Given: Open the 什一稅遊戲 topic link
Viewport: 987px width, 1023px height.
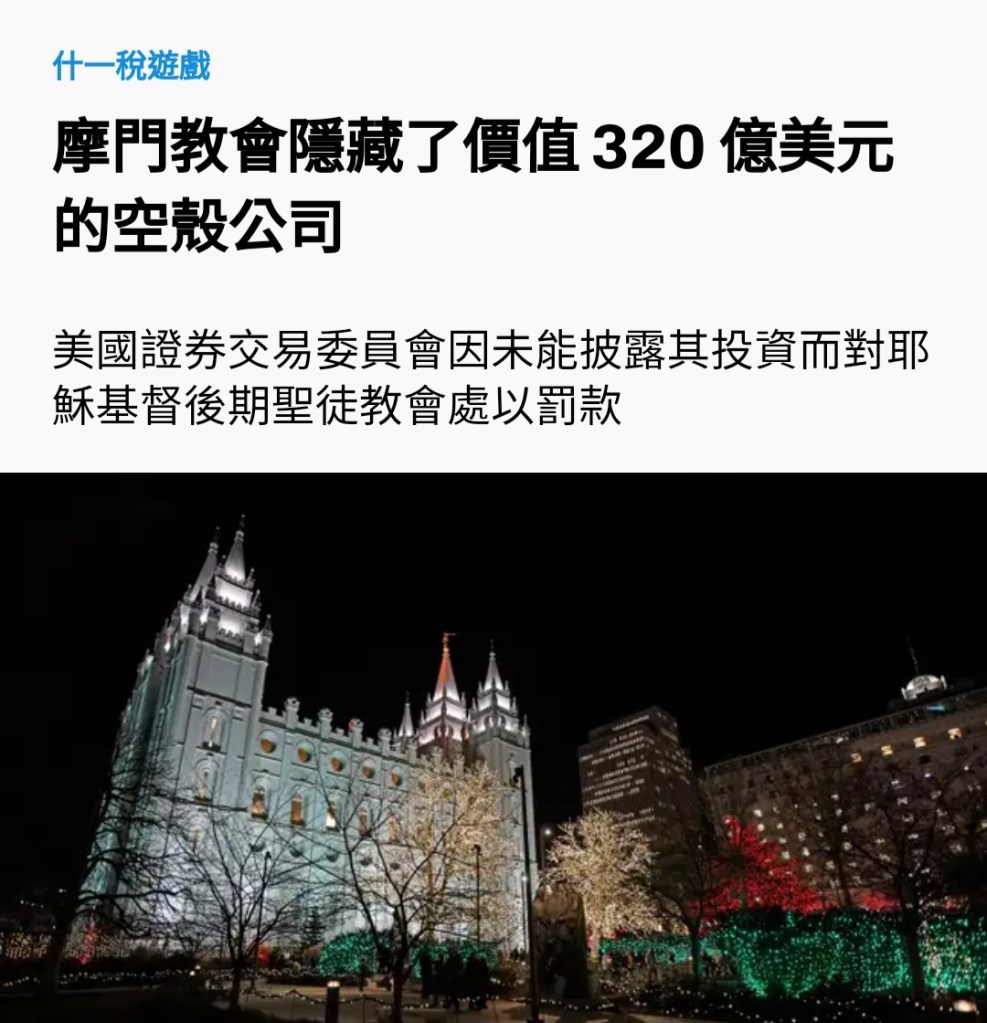Looking at the screenshot, I should (131, 67).
